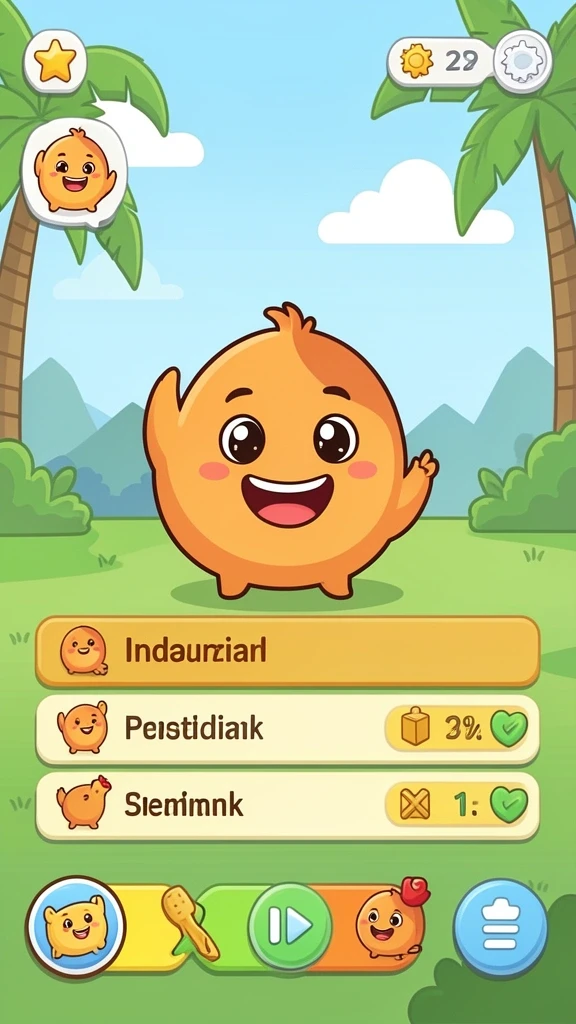Open the settings gear
The height and width of the screenshot is (1024, 576).
[522, 61]
